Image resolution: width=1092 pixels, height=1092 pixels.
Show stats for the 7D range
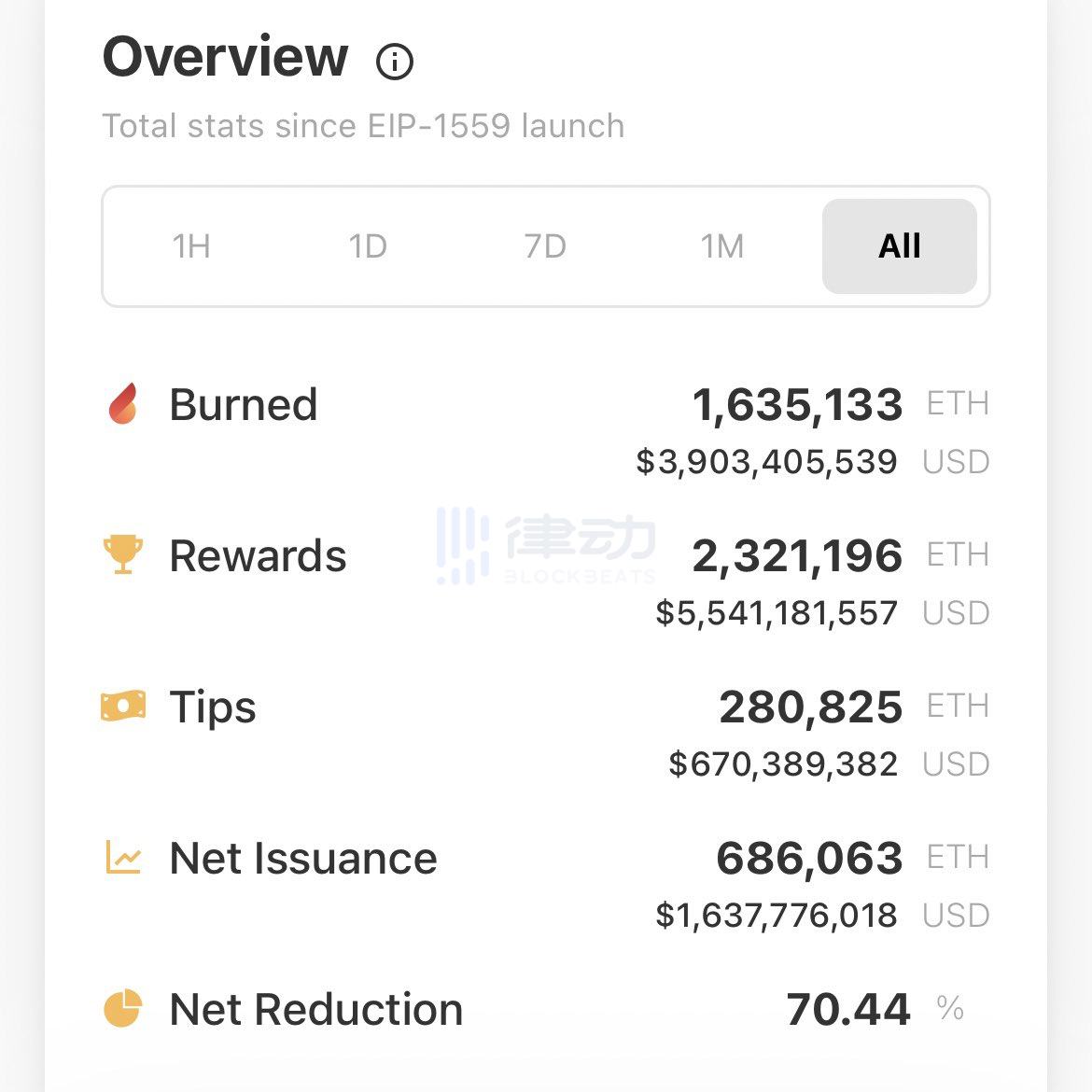545,246
